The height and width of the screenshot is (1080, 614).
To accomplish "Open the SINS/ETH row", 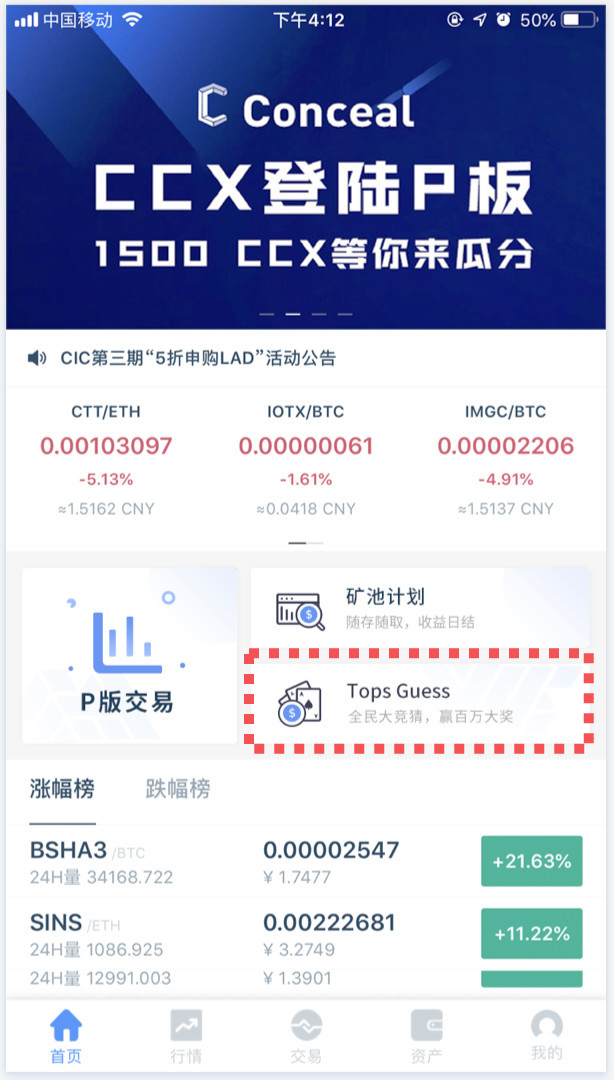I will click(x=307, y=933).
